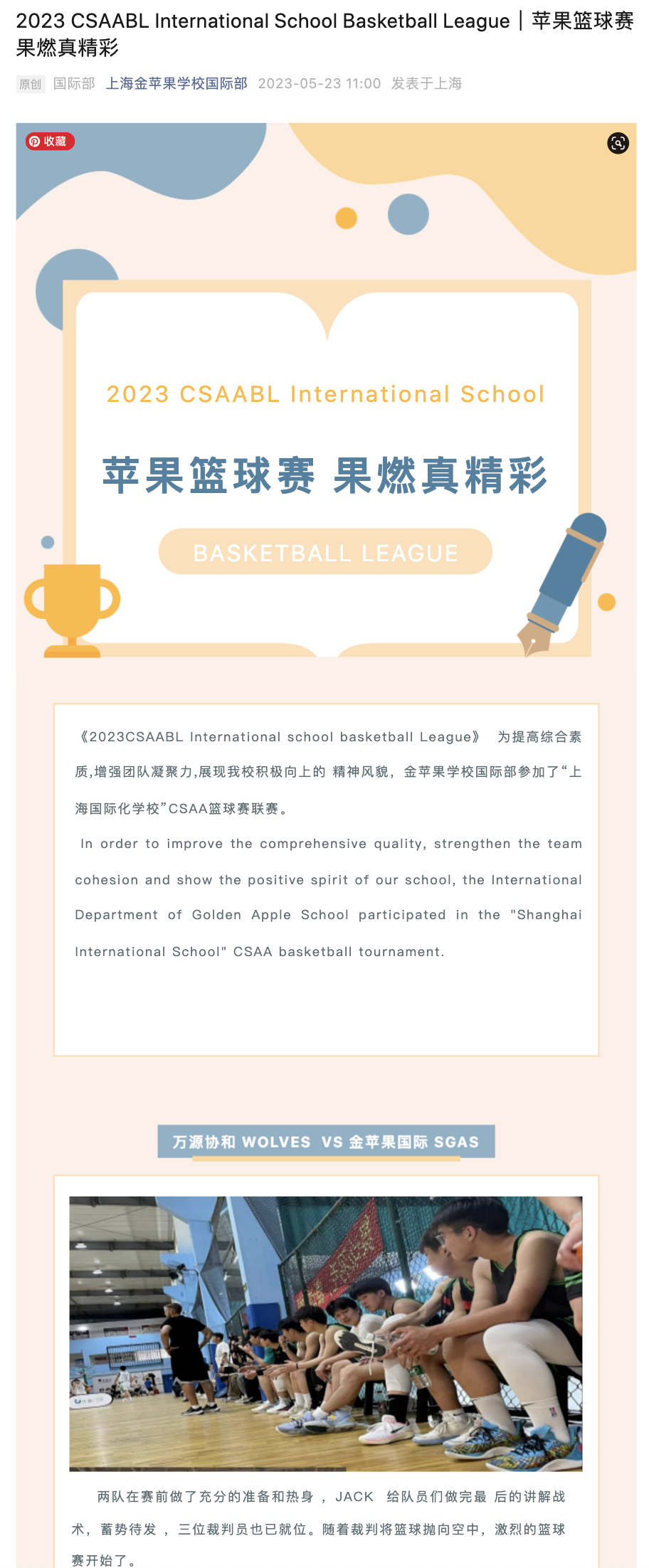Tap the red 收藏 button on the banner
Image resolution: width=649 pixels, height=1568 pixels.
point(50,142)
